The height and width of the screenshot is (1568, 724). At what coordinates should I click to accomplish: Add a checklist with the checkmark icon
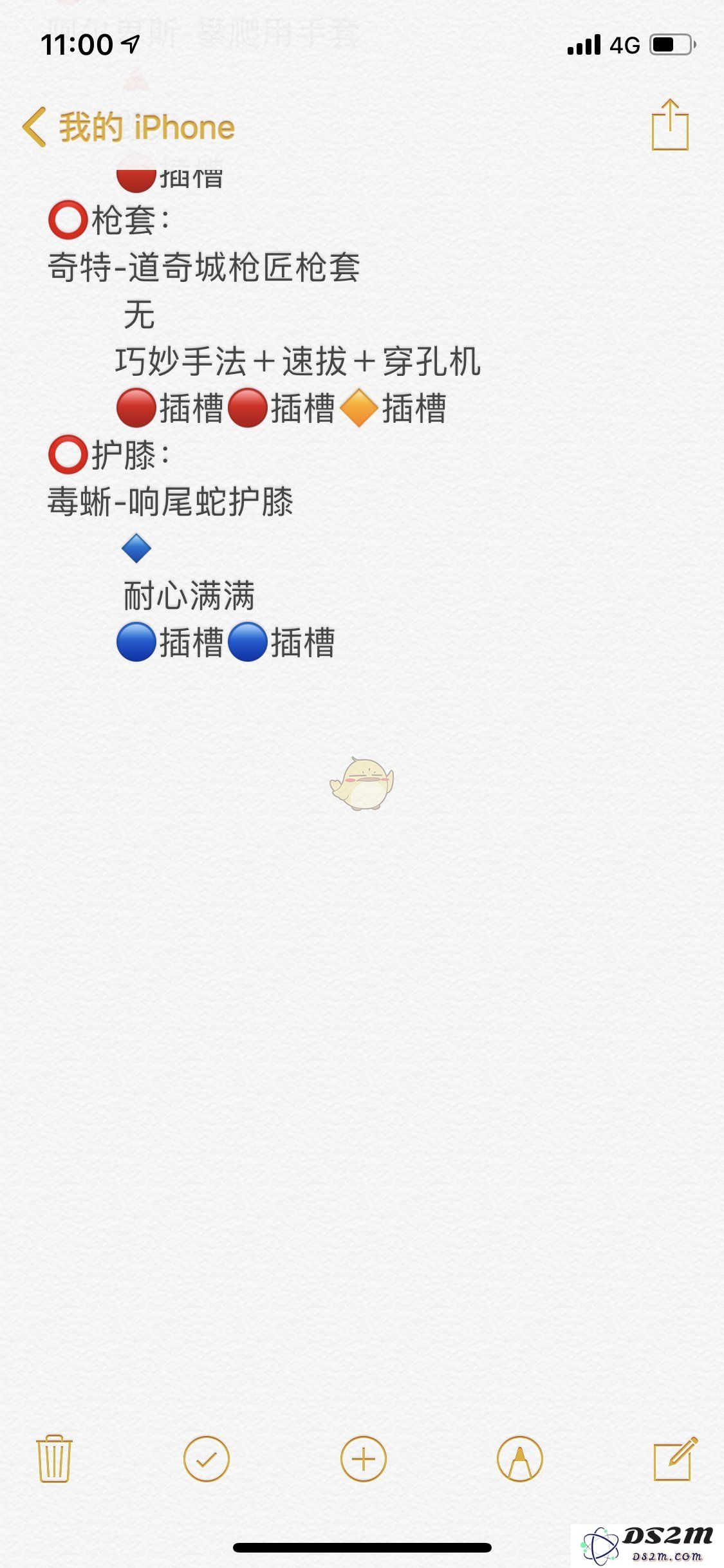tap(207, 1459)
